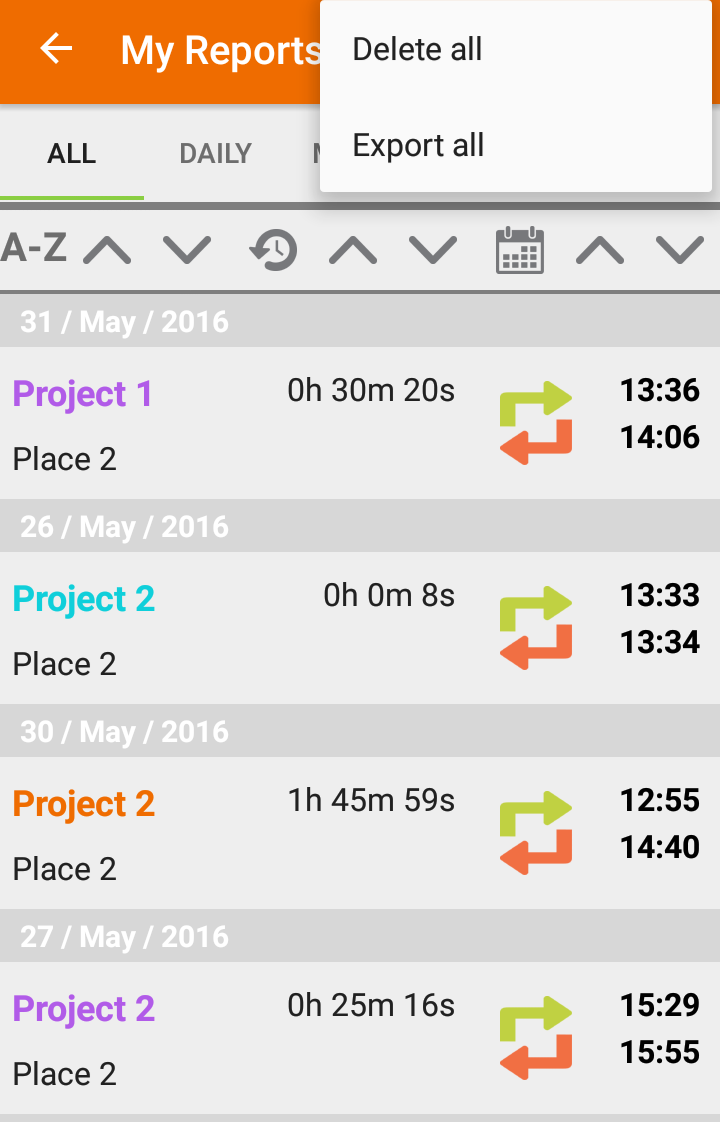Switch to the ALL tab
Viewport: 720px width, 1122px height.
72,154
